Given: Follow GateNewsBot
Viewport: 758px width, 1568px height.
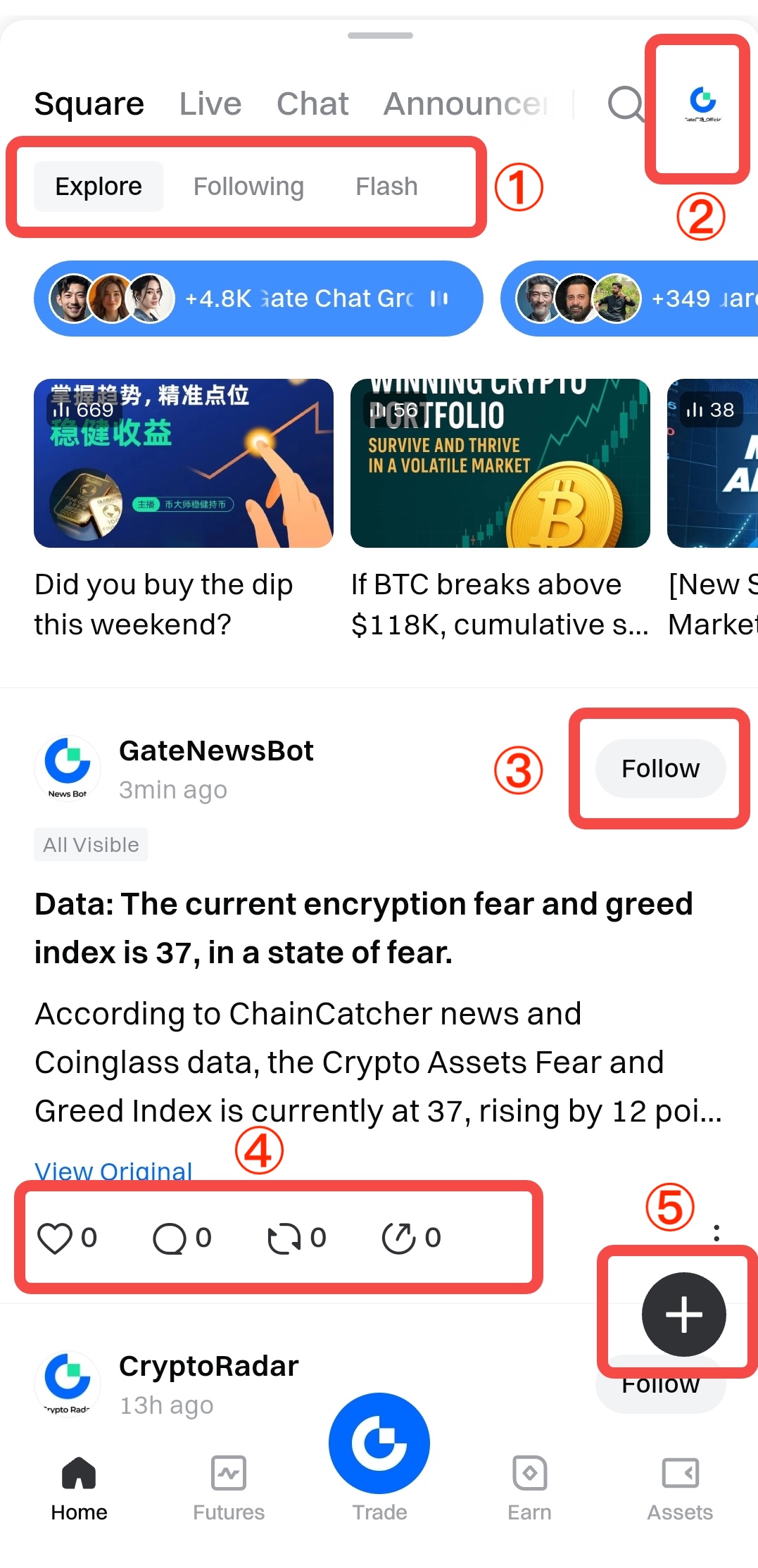Looking at the screenshot, I should click(x=660, y=768).
